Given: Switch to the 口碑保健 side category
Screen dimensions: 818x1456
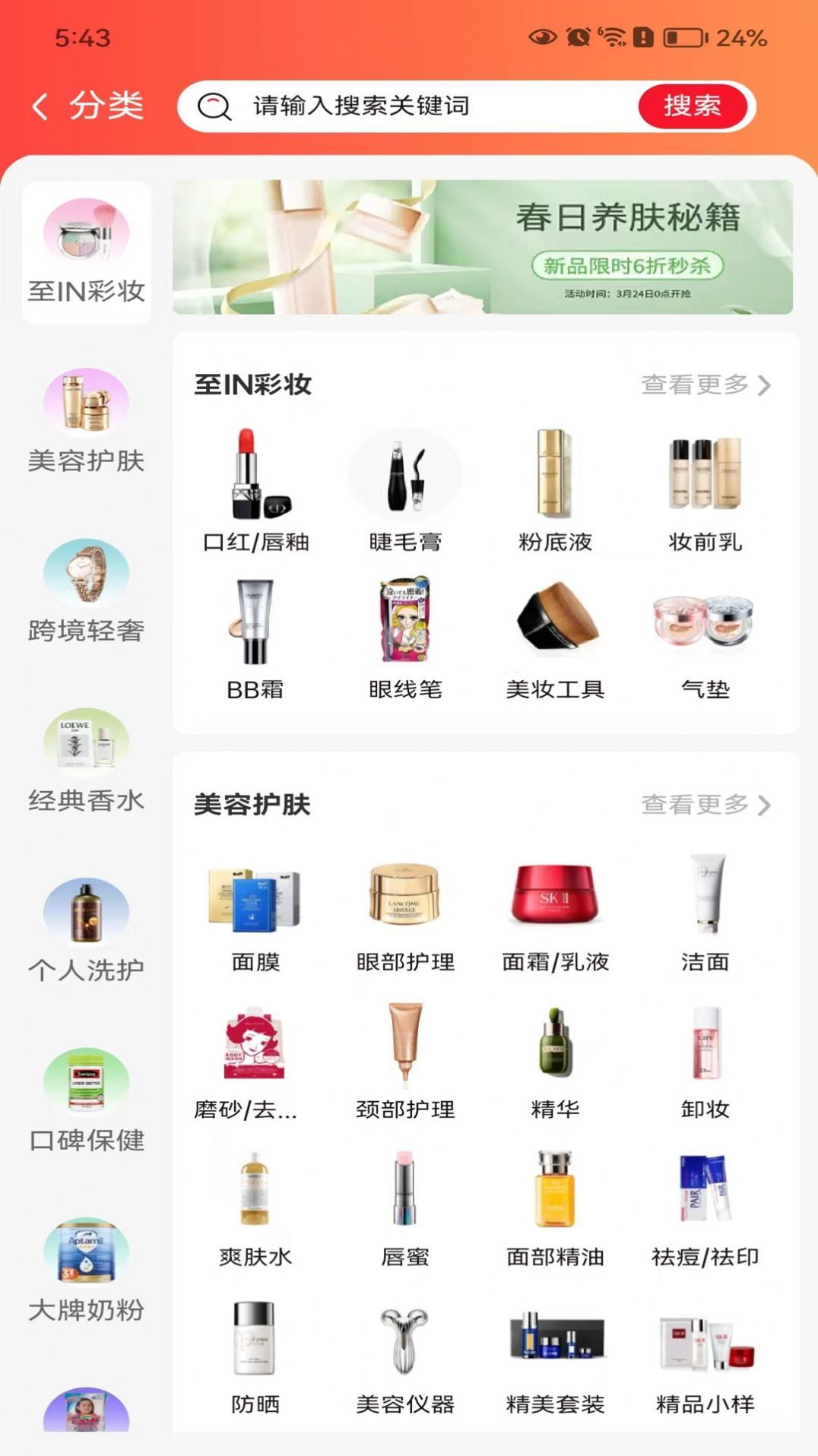Looking at the screenshot, I should coord(87,1102).
